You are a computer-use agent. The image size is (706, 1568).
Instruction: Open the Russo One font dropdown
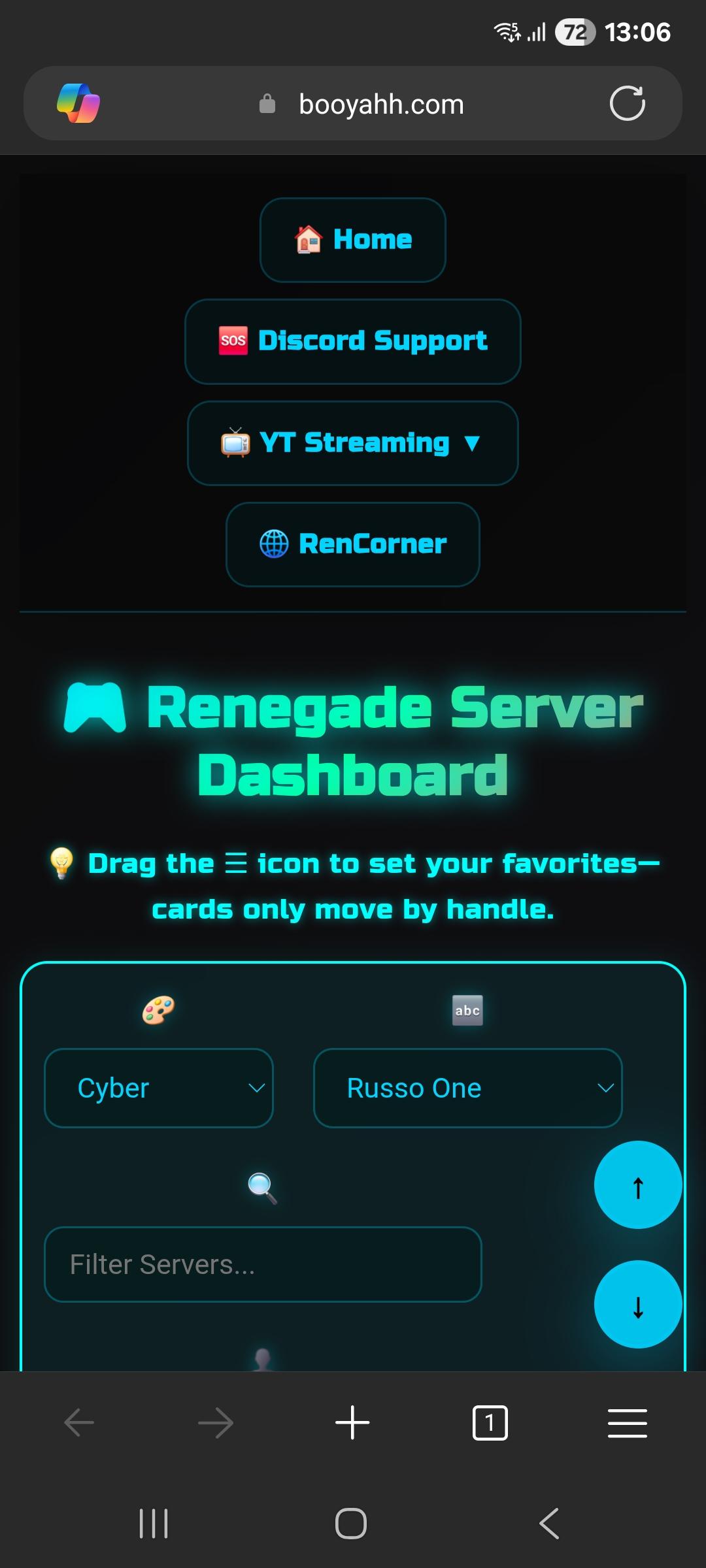tap(467, 1088)
